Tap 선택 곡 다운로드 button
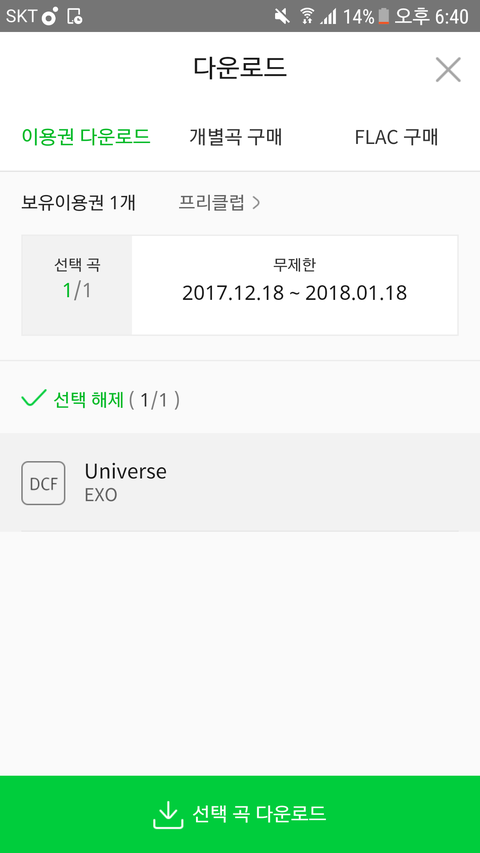The width and height of the screenshot is (480, 853). pyautogui.click(x=240, y=814)
